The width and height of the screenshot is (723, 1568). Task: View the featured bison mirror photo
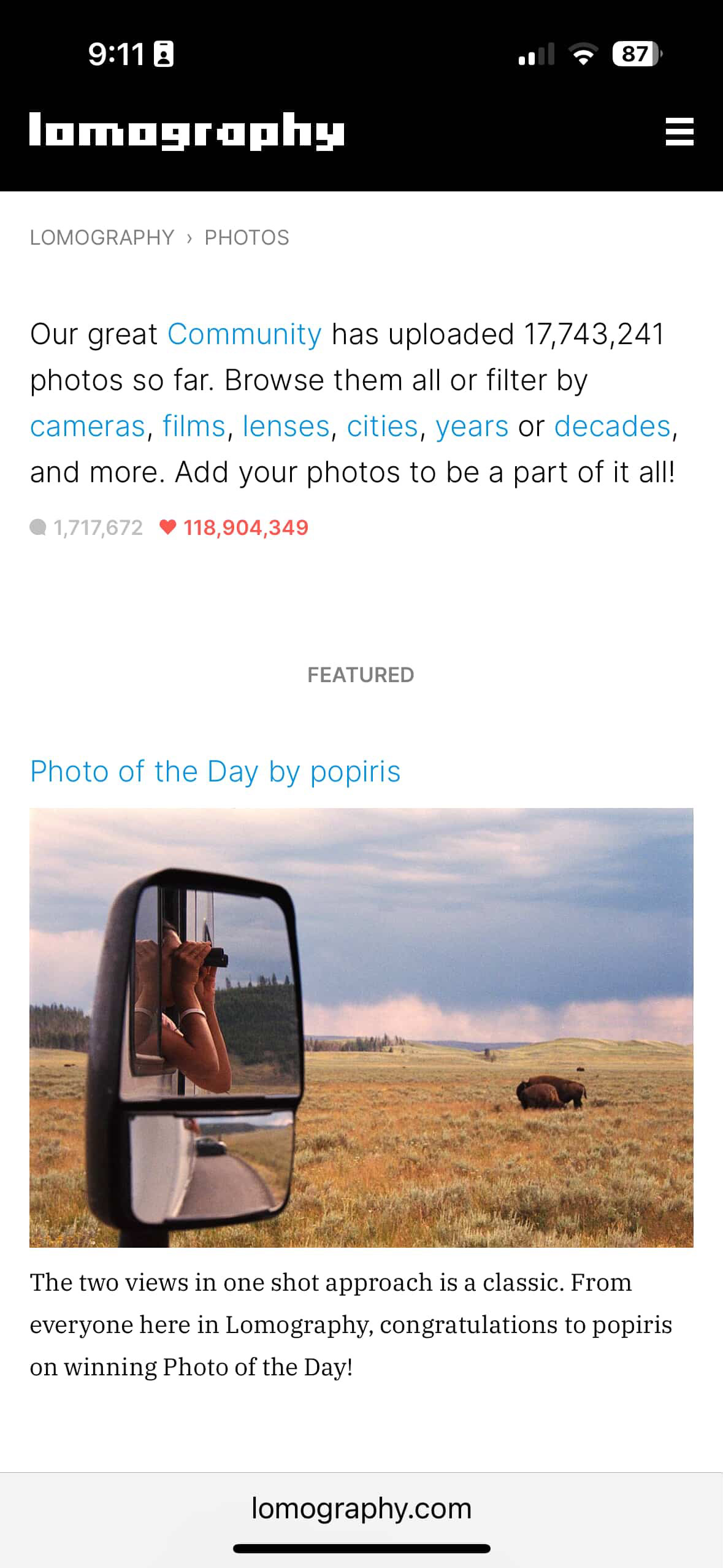point(361,1028)
